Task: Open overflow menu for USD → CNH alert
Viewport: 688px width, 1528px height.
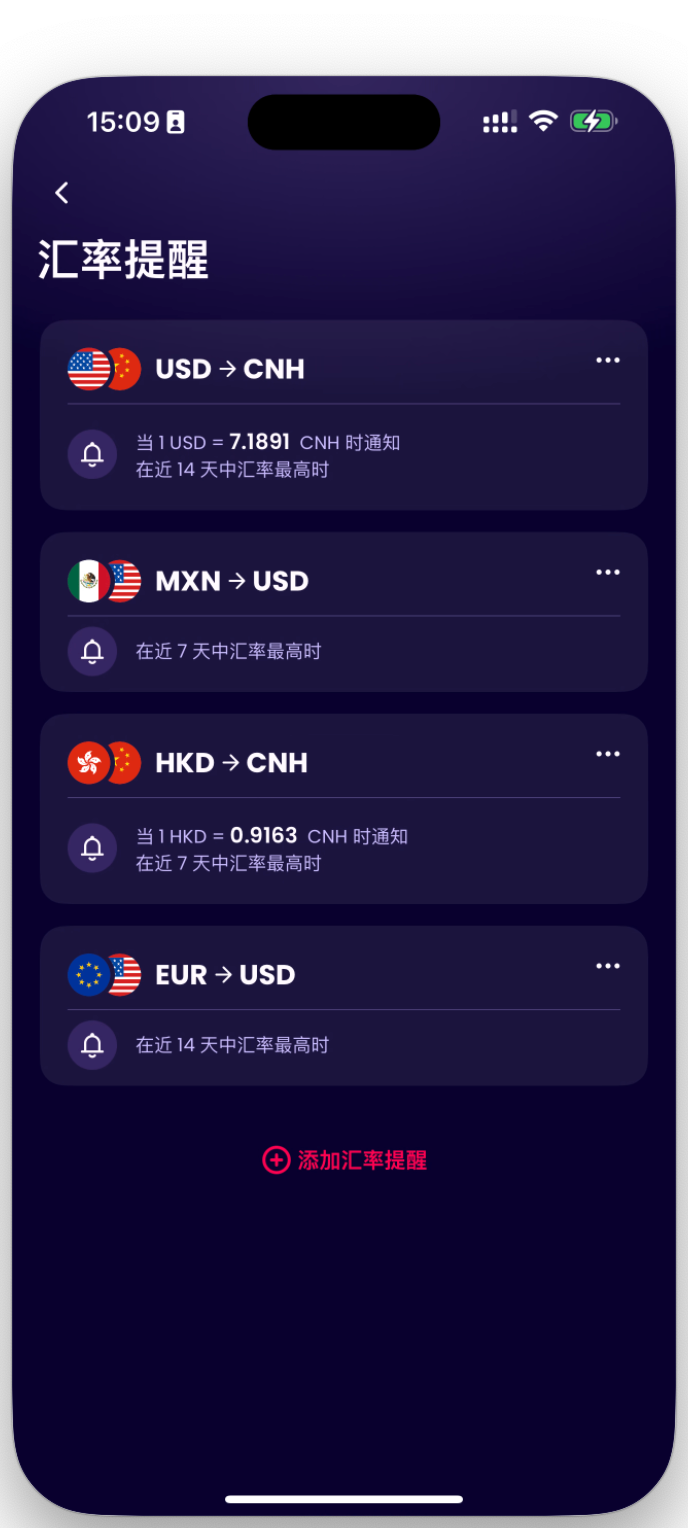Action: (608, 361)
